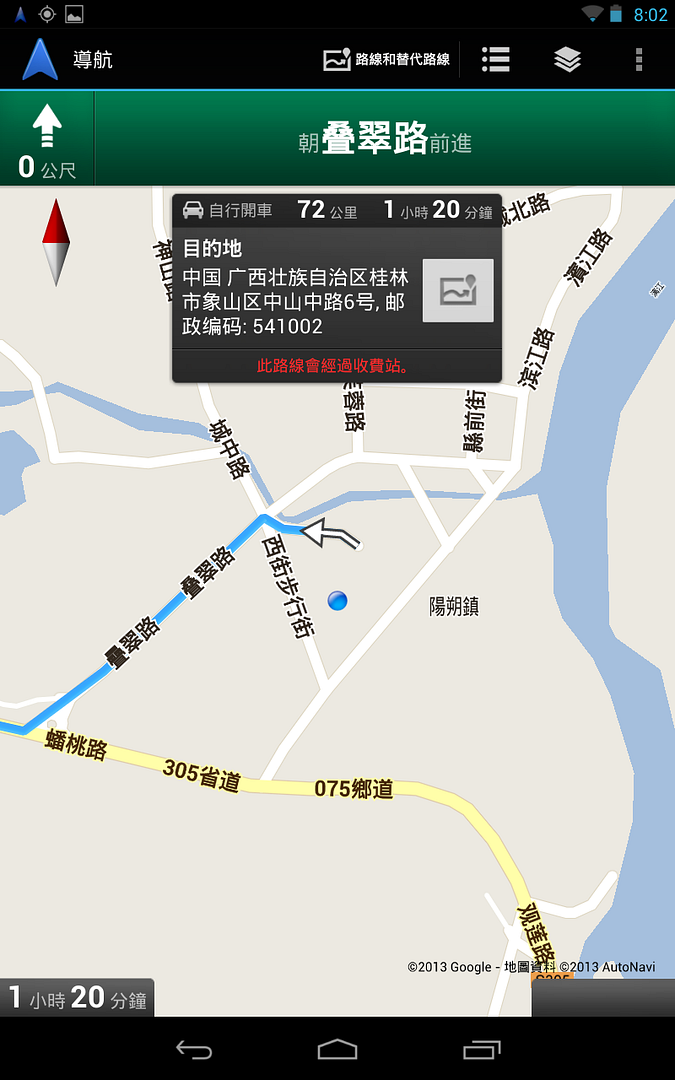Show the directions list

pos(496,60)
